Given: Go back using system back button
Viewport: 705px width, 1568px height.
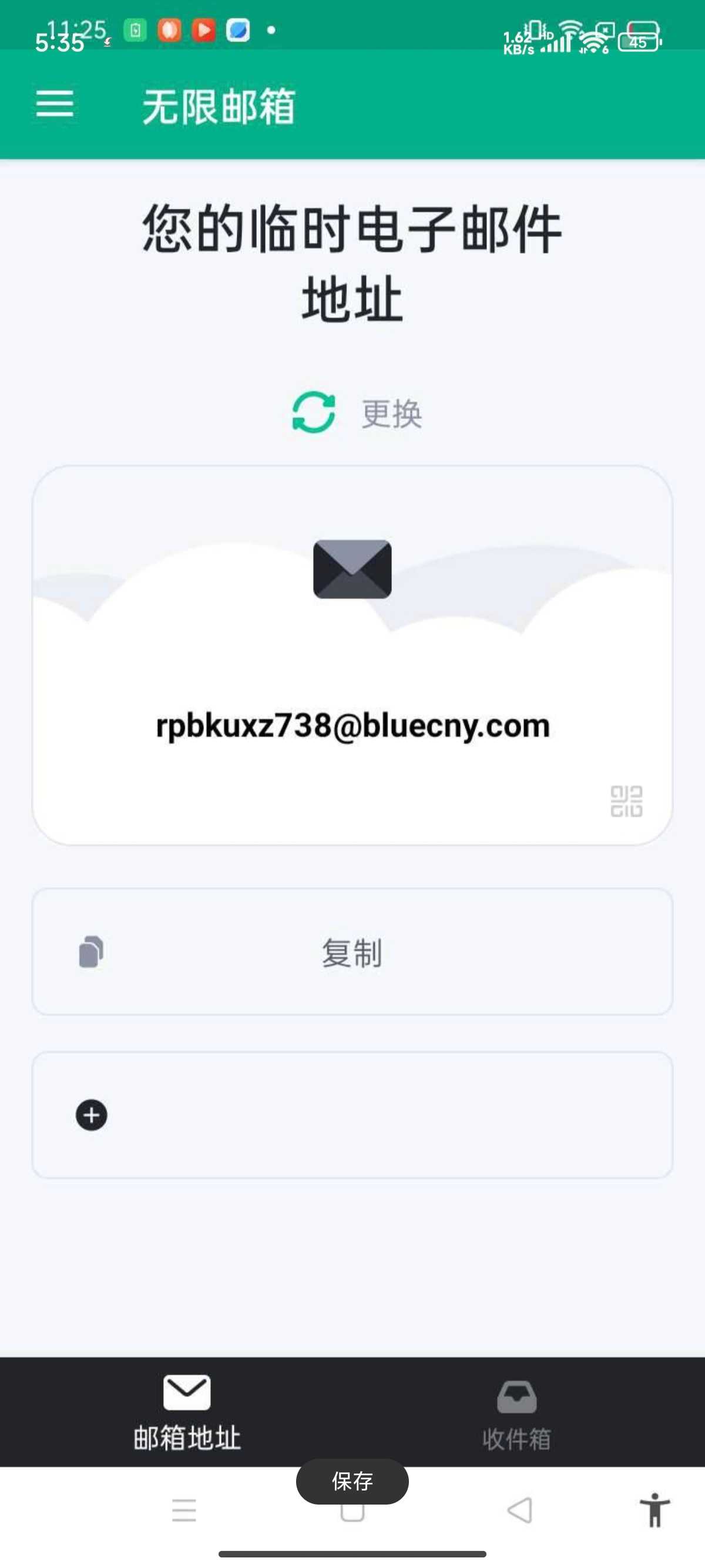Looking at the screenshot, I should coord(519,1510).
